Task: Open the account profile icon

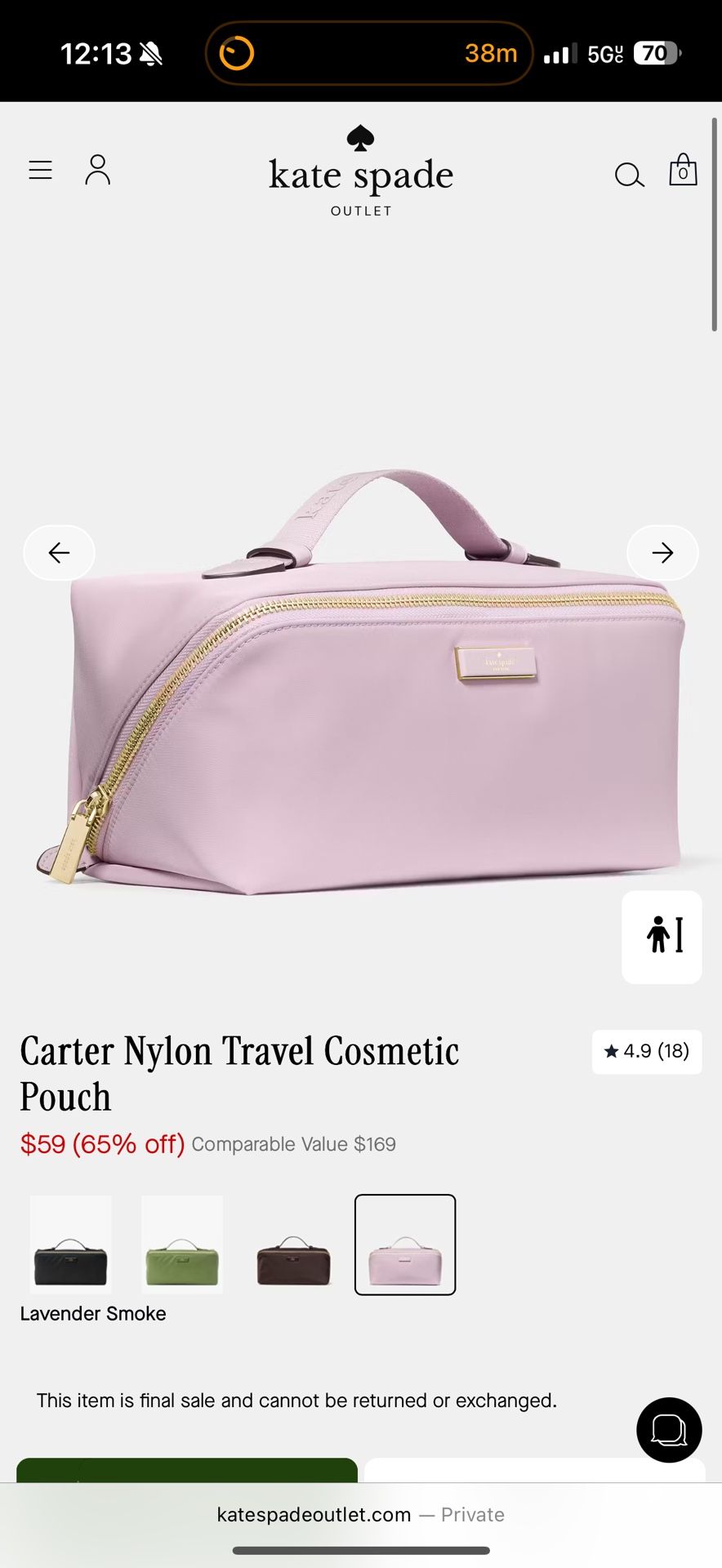Action: 97,170
